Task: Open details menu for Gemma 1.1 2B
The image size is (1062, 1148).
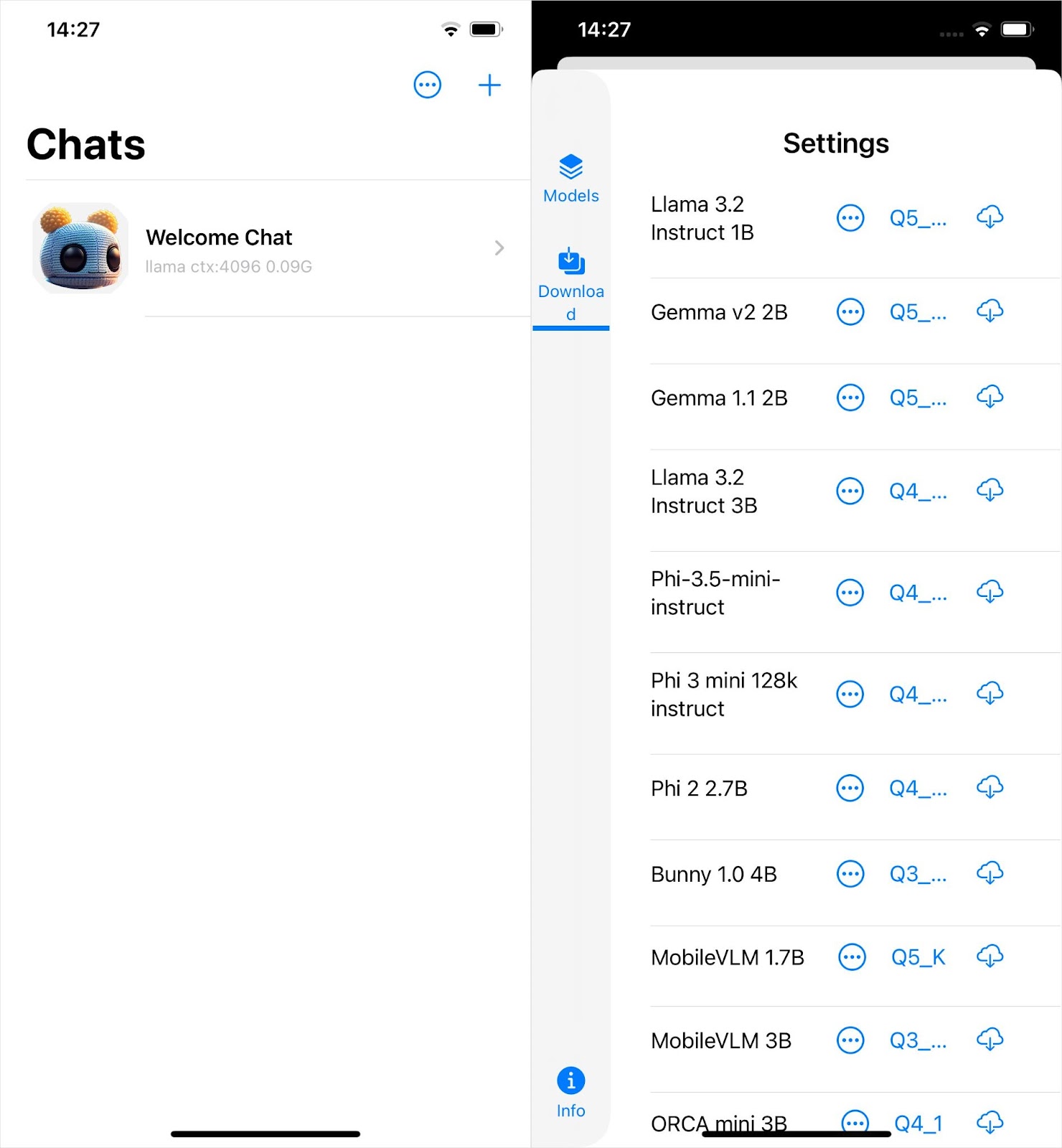Action: click(850, 397)
